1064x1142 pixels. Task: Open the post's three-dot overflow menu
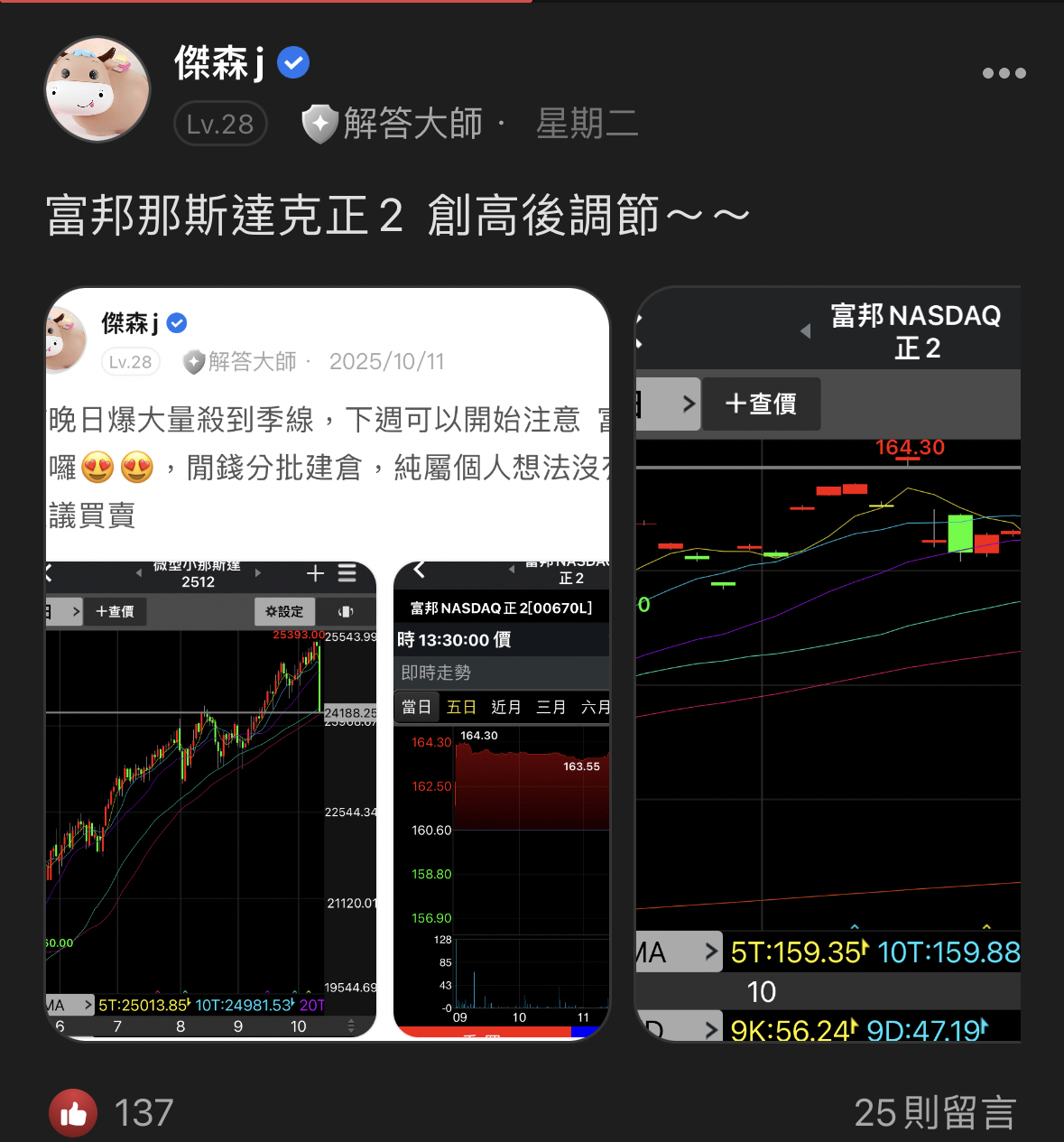pos(1004,73)
